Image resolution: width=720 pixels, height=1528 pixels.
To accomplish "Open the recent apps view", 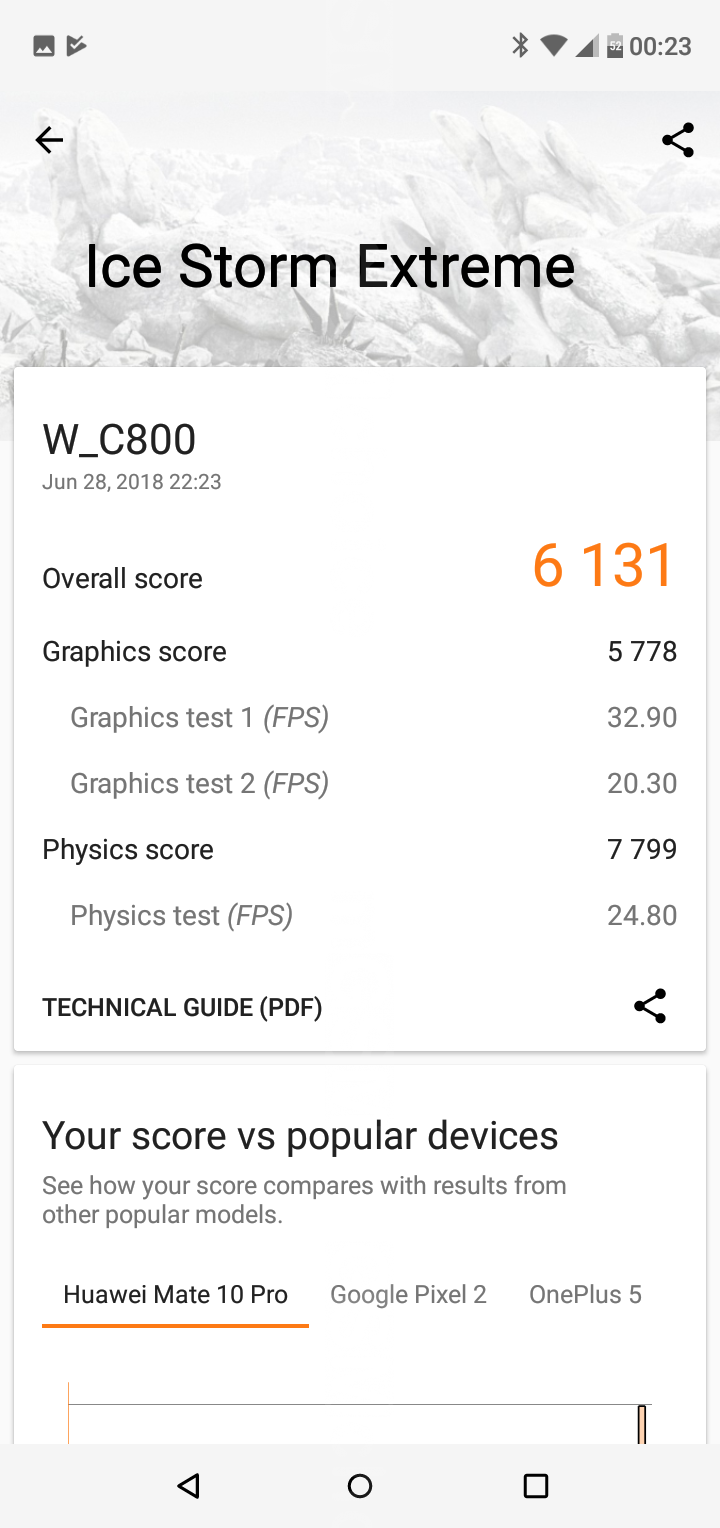I will (x=536, y=1486).
